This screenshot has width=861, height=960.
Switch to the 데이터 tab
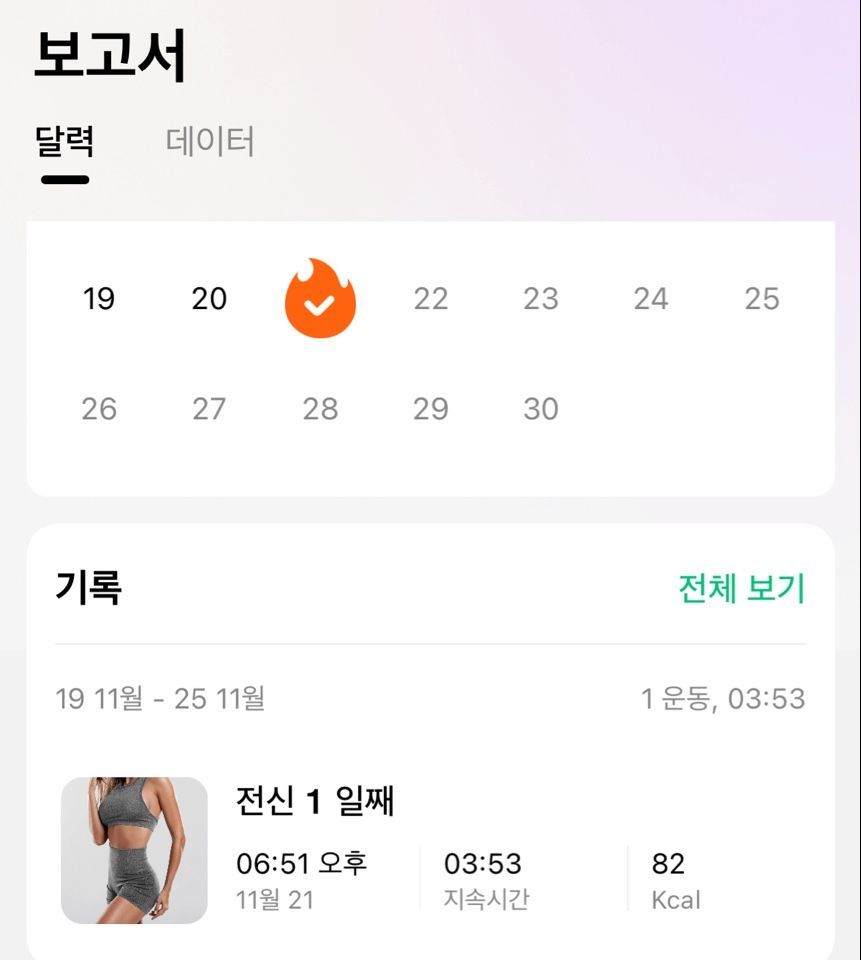click(x=210, y=142)
